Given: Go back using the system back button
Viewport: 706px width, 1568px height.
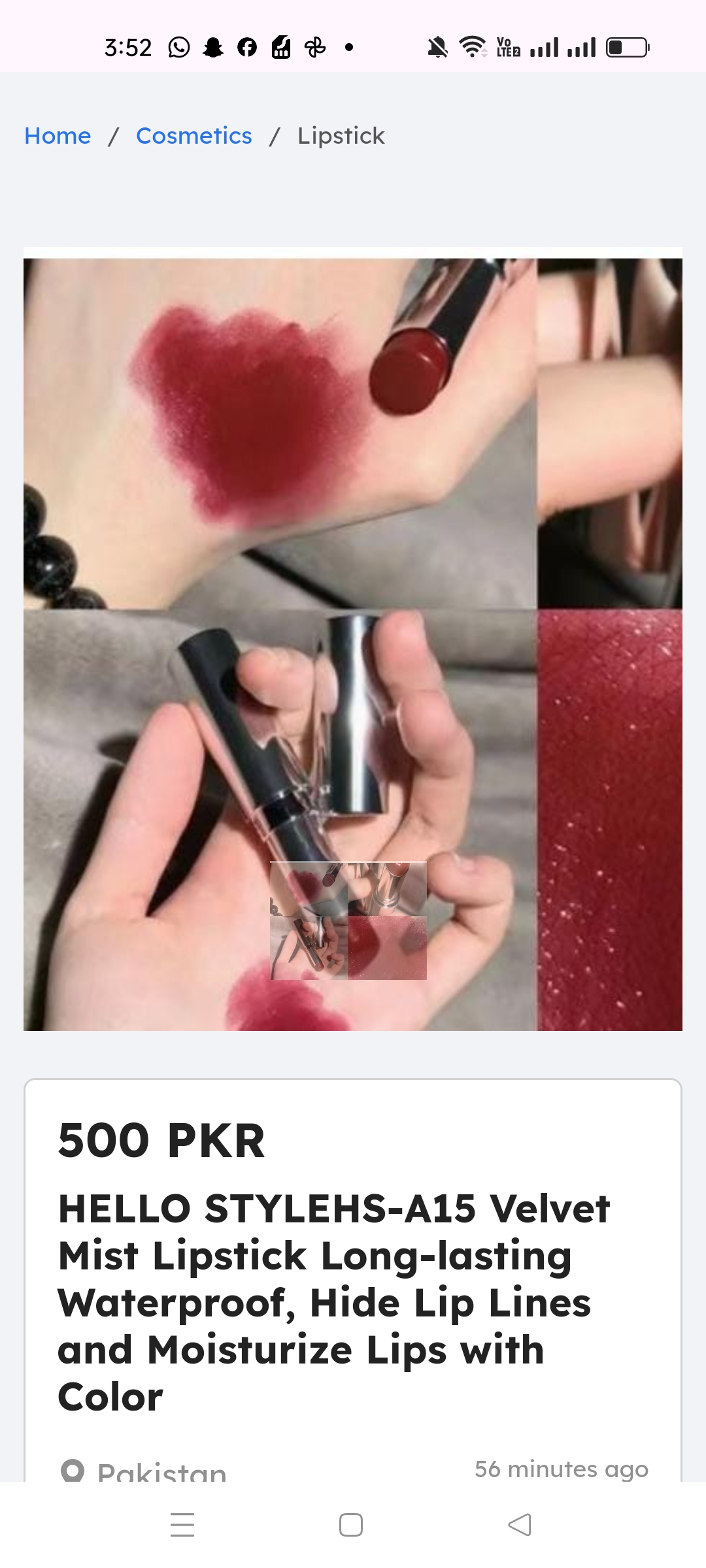Looking at the screenshot, I should click(520, 1525).
